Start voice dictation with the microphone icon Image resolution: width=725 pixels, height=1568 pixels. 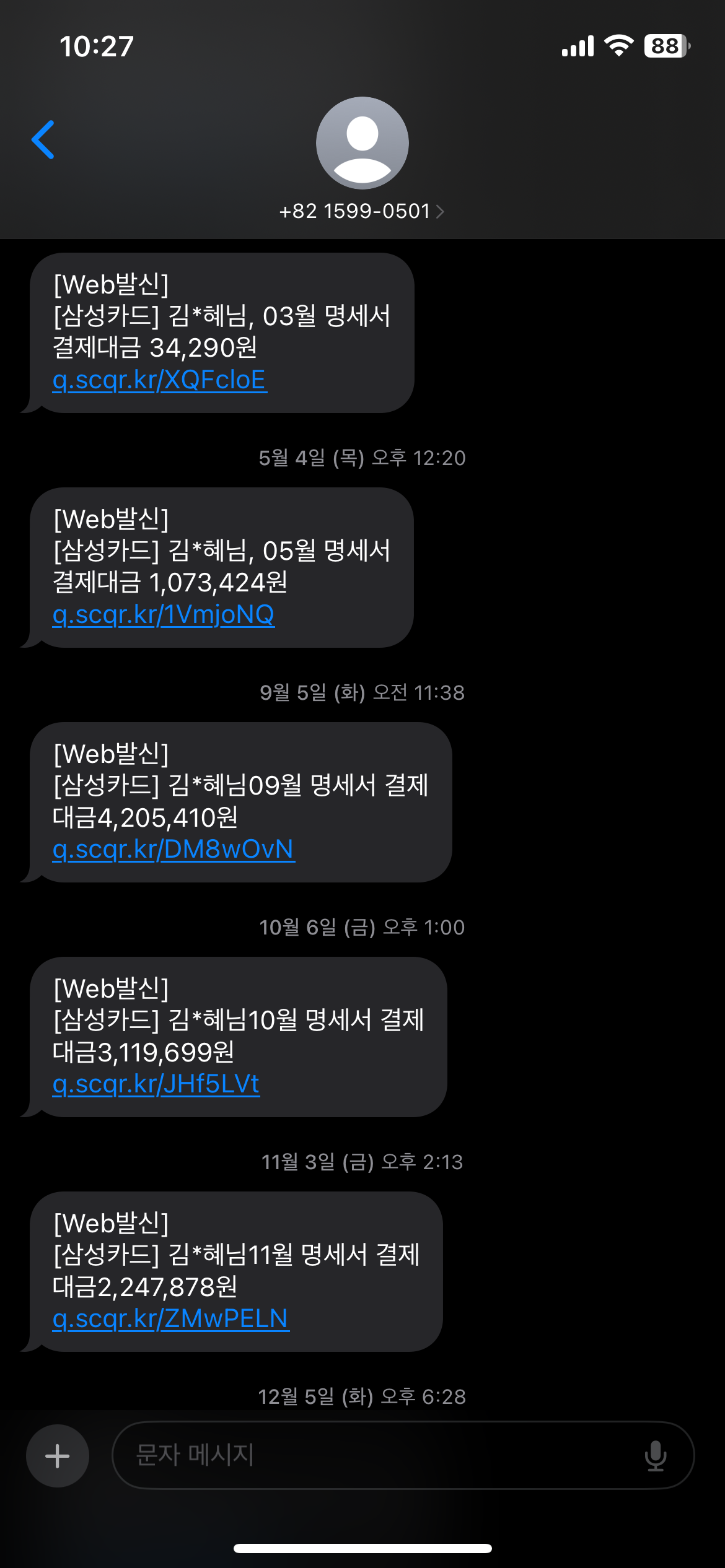pyautogui.click(x=656, y=1456)
